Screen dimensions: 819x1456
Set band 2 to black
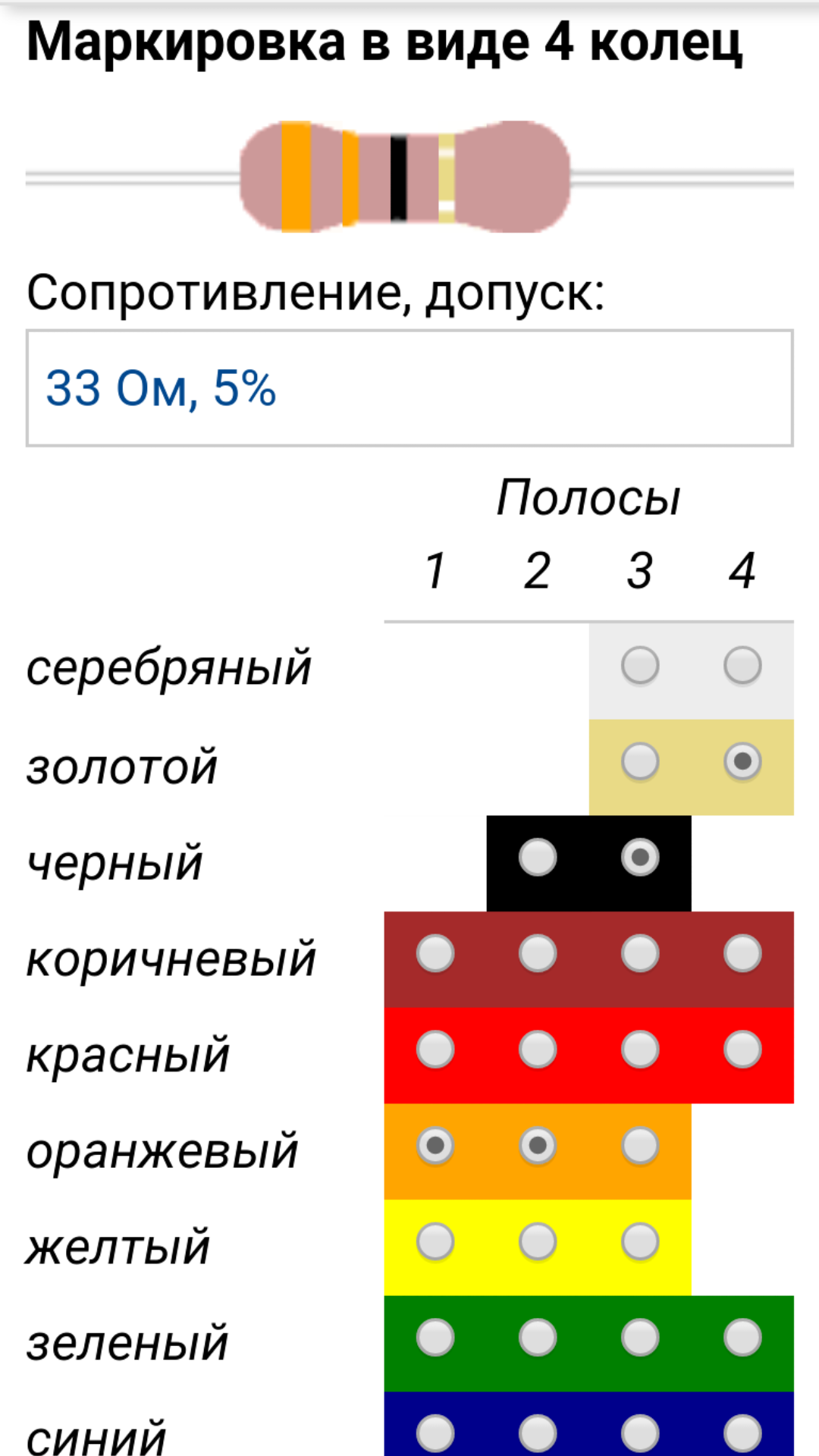coord(538,858)
